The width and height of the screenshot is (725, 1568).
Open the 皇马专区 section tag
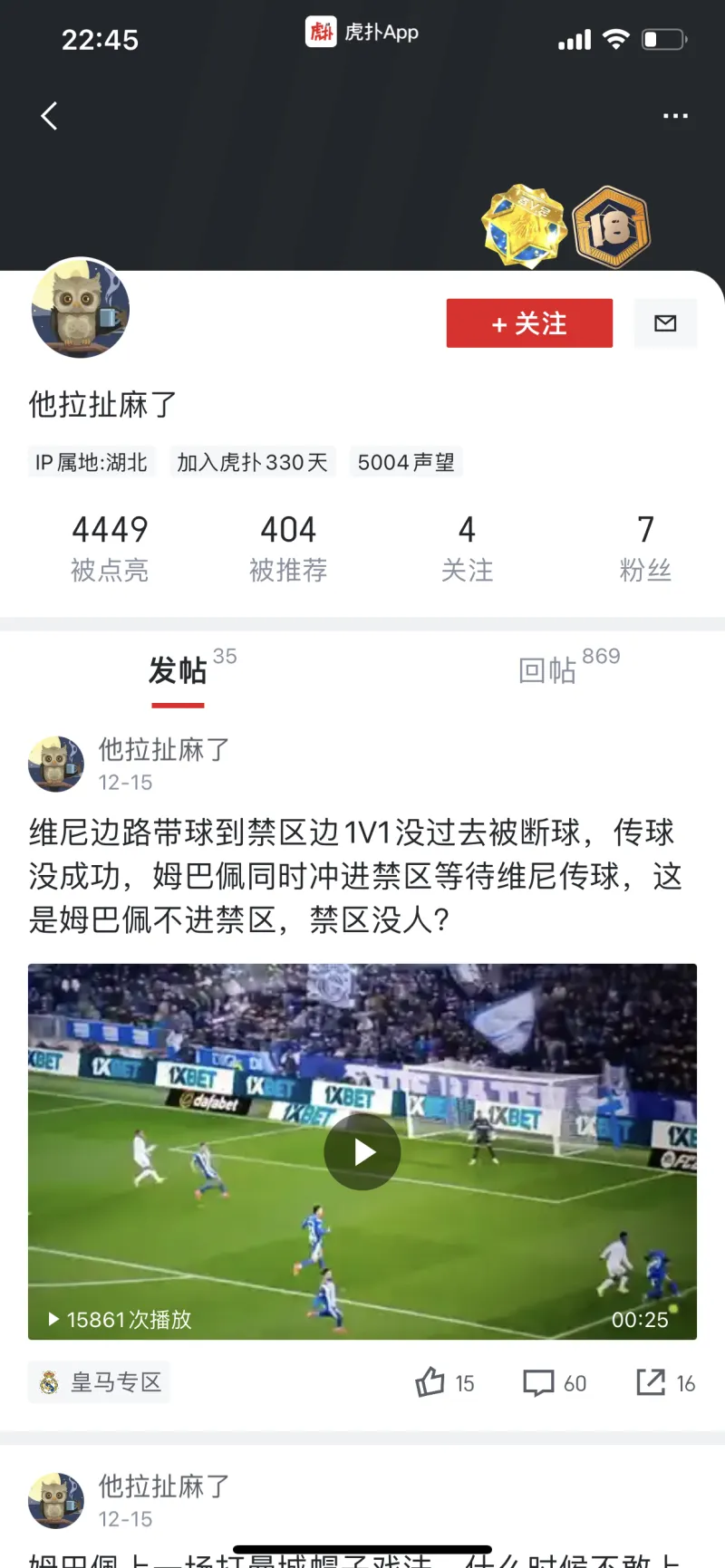coord(100,1382)
